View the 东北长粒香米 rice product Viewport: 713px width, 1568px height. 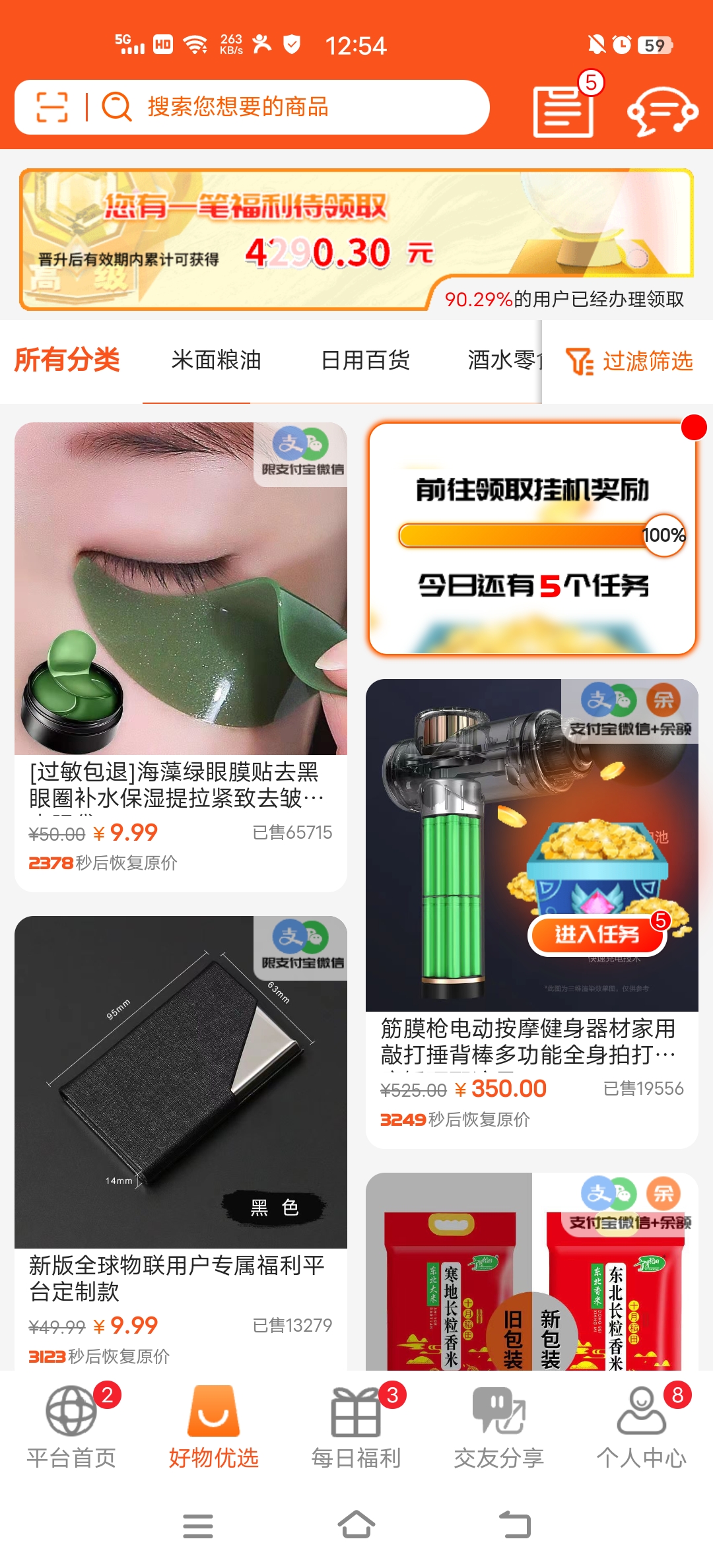532,1274
